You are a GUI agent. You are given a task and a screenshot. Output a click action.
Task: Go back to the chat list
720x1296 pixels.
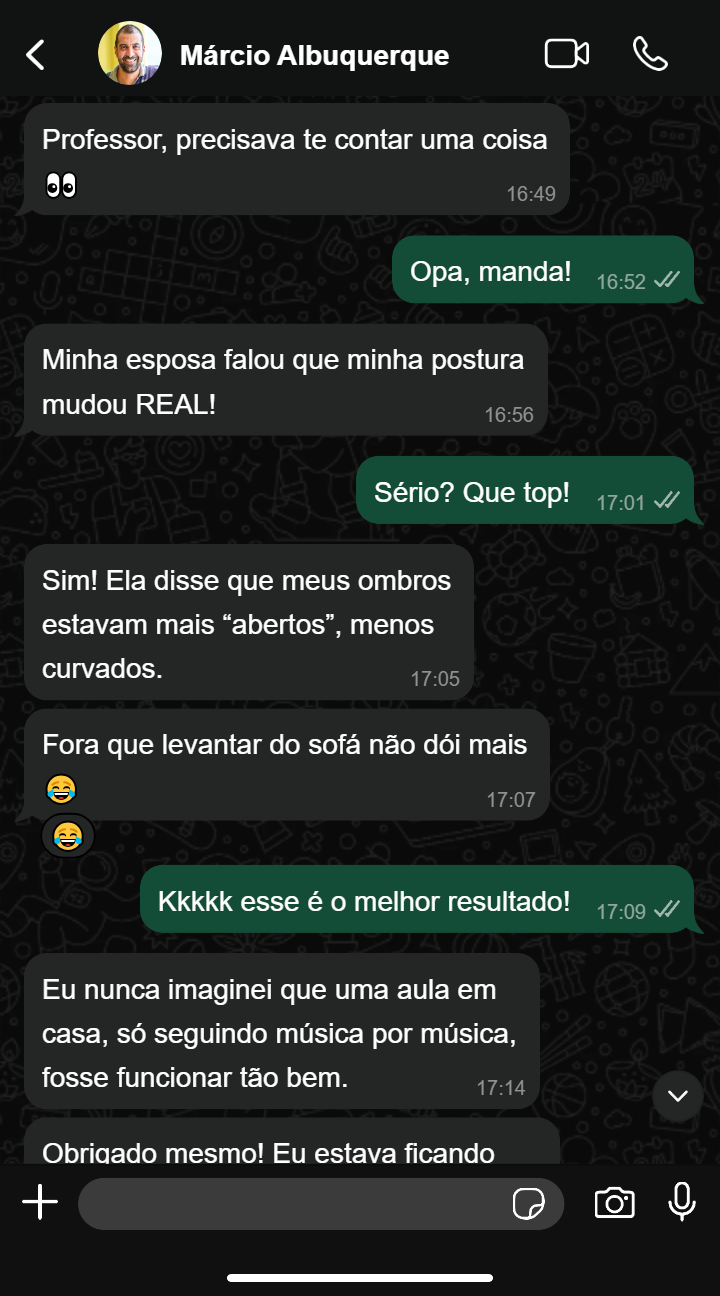(36, 55)
